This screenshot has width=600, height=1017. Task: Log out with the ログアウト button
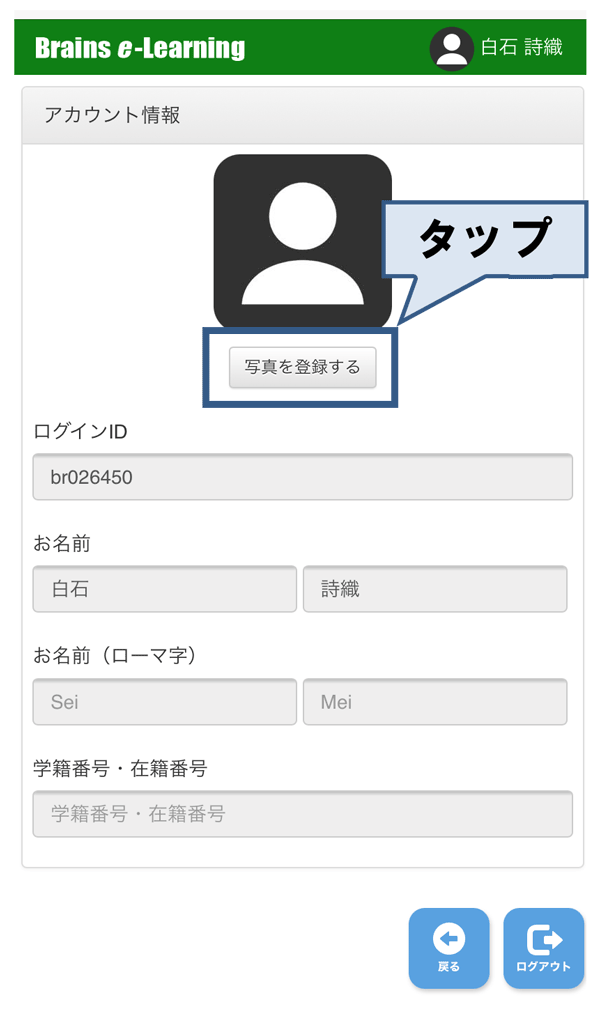click(x=544, y=948)
